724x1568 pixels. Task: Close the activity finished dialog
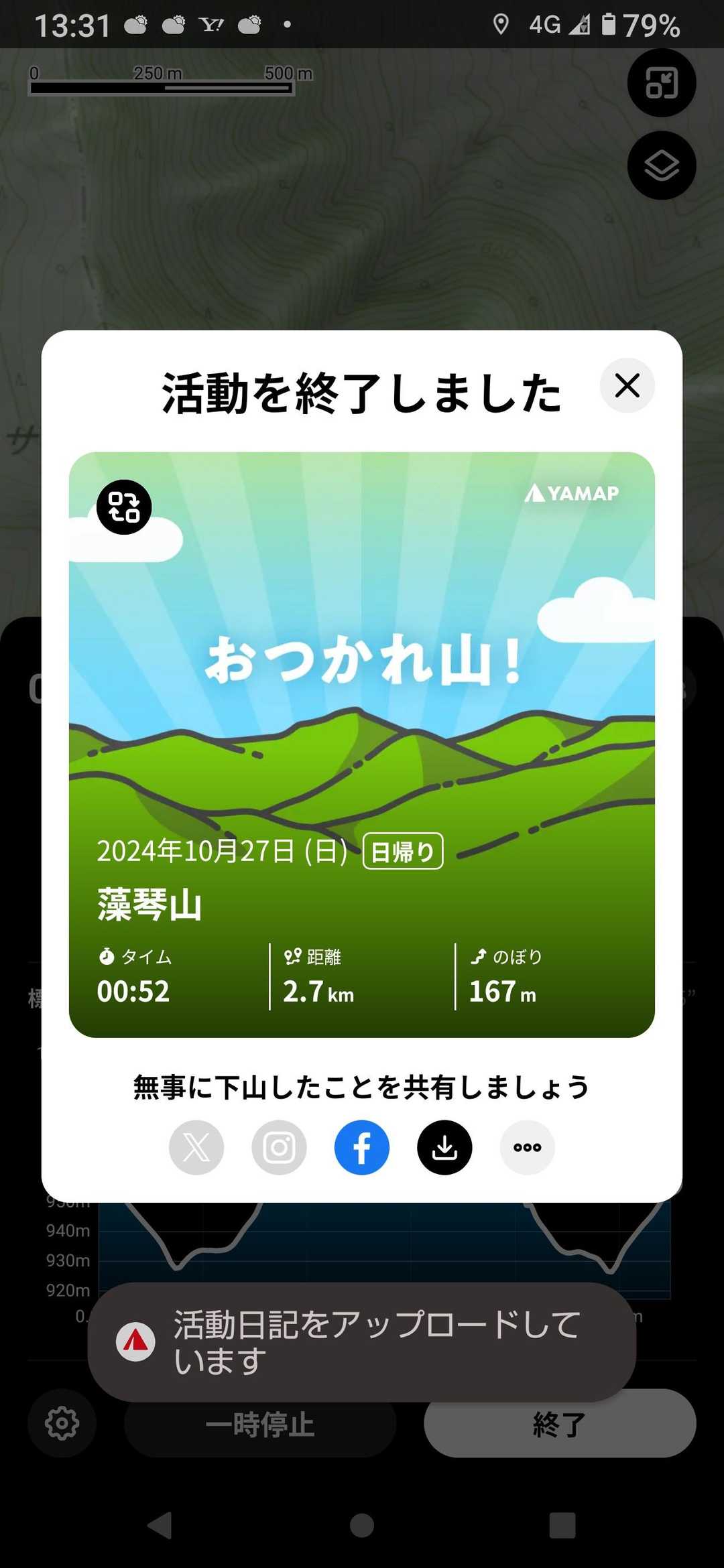[x=627, y=386]
